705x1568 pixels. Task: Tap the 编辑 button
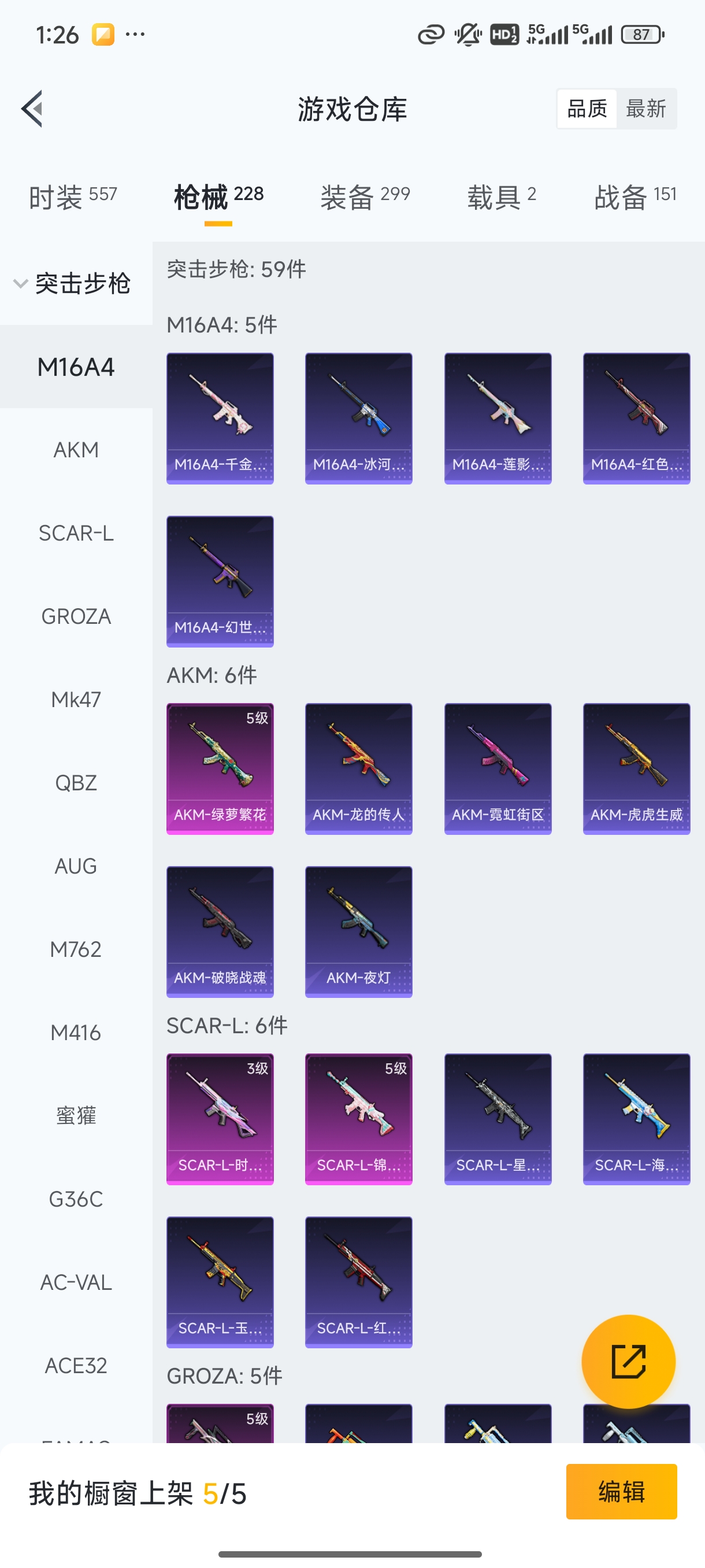tap(621, 1491)
